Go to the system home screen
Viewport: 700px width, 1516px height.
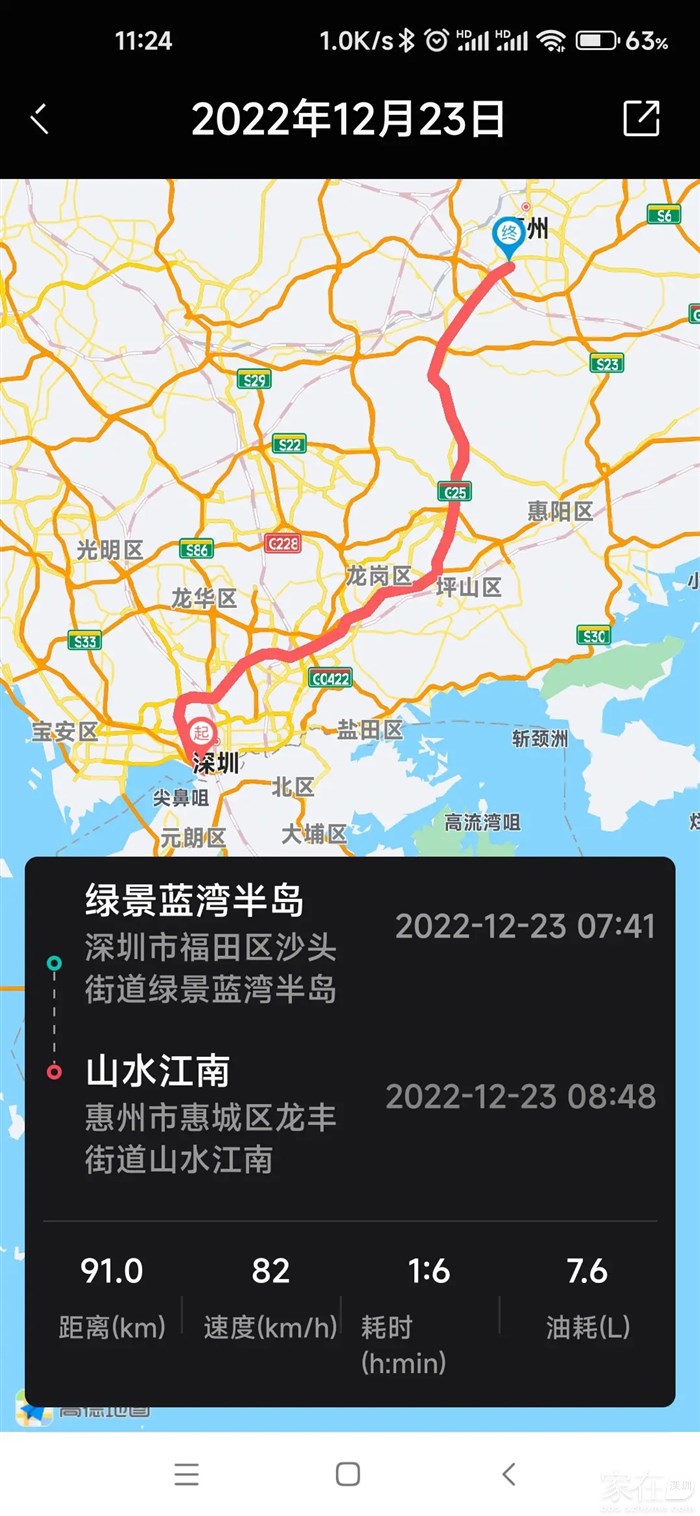coord(348,1473)
